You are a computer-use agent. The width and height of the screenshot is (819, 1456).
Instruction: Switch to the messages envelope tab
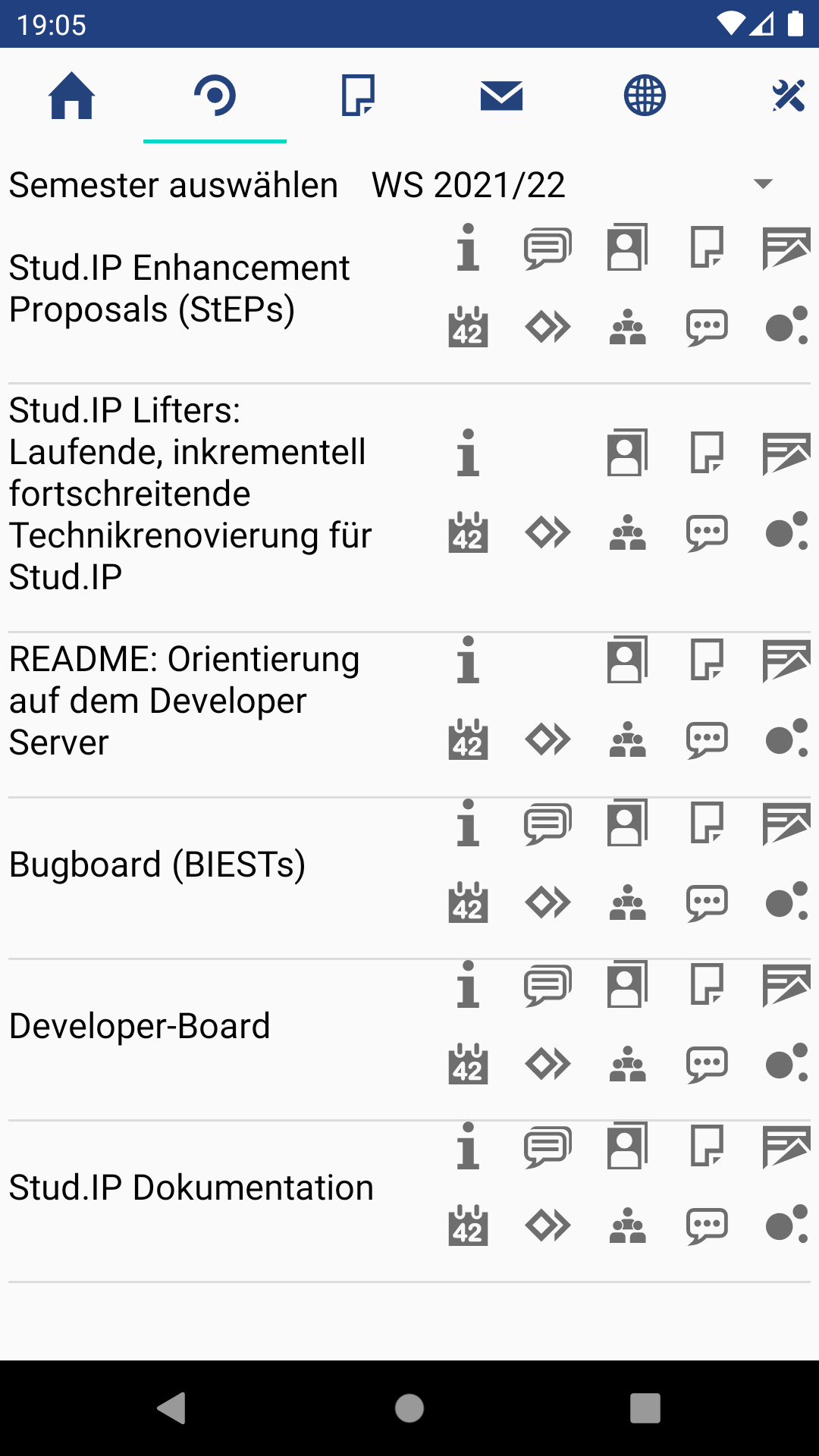pos(501,96)
